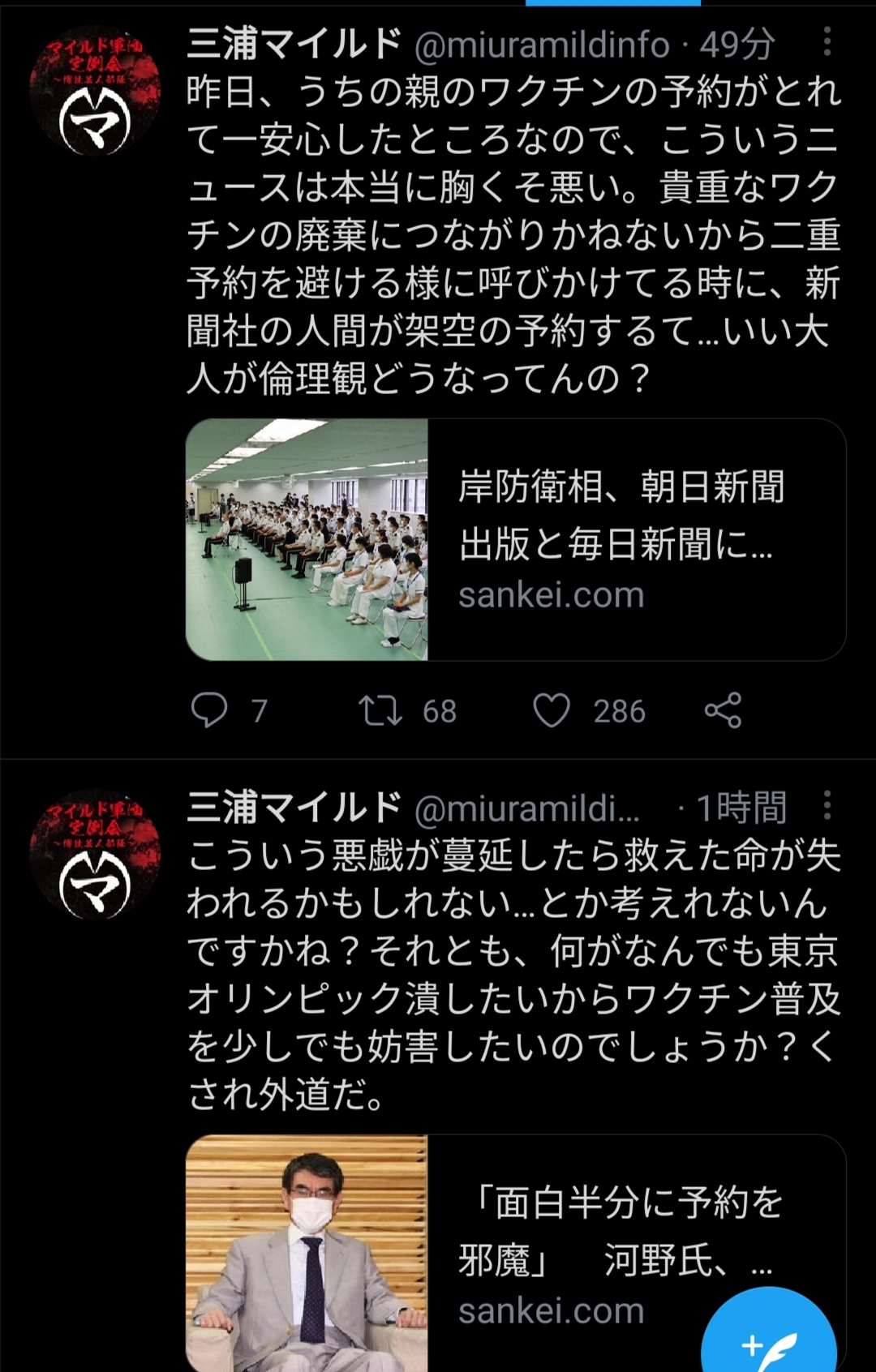Open overflow menu on the 1時間 tweet
The image size is (876, 1372).
point(827,805)
